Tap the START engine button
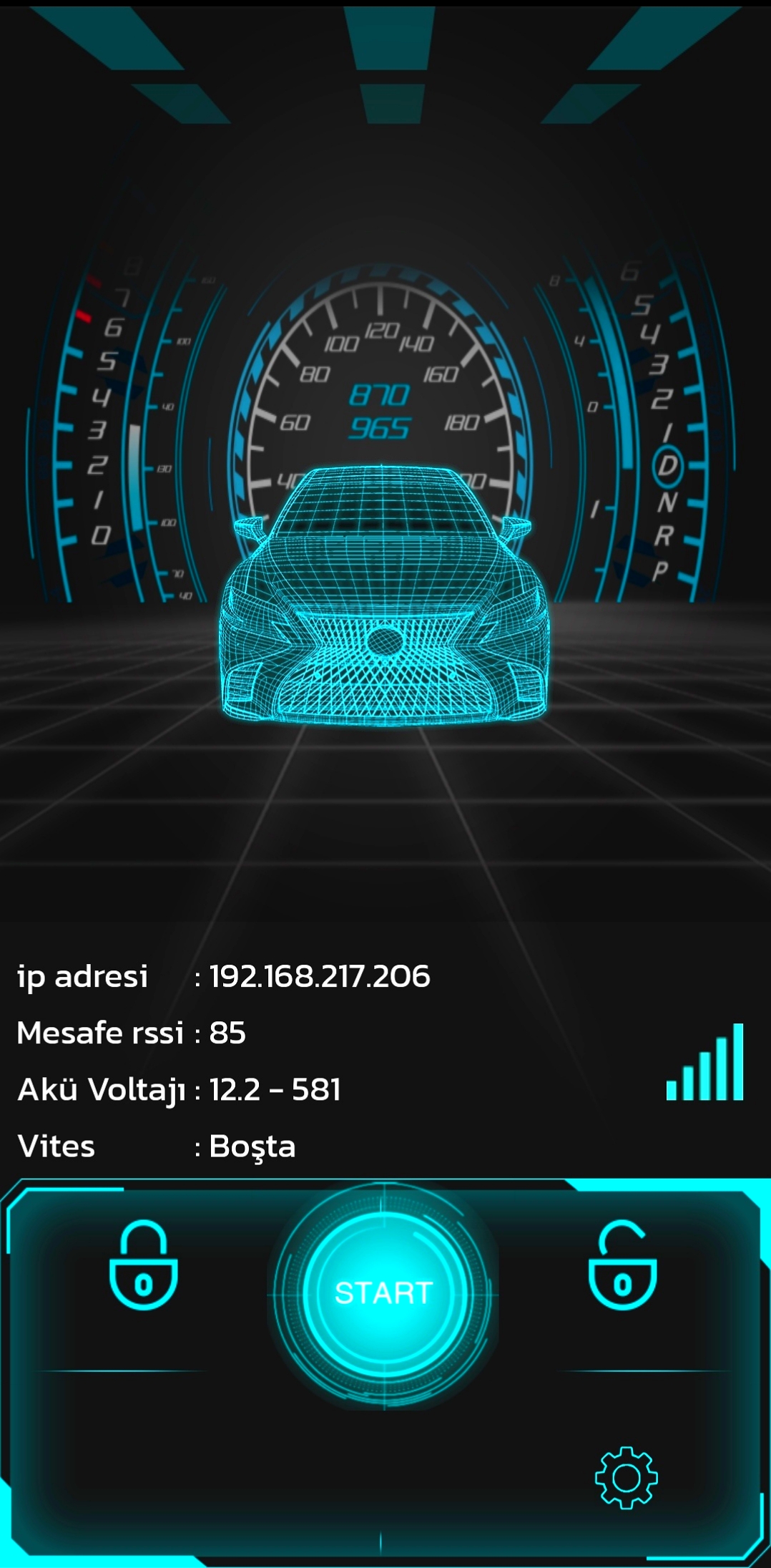 (384, 1293)
